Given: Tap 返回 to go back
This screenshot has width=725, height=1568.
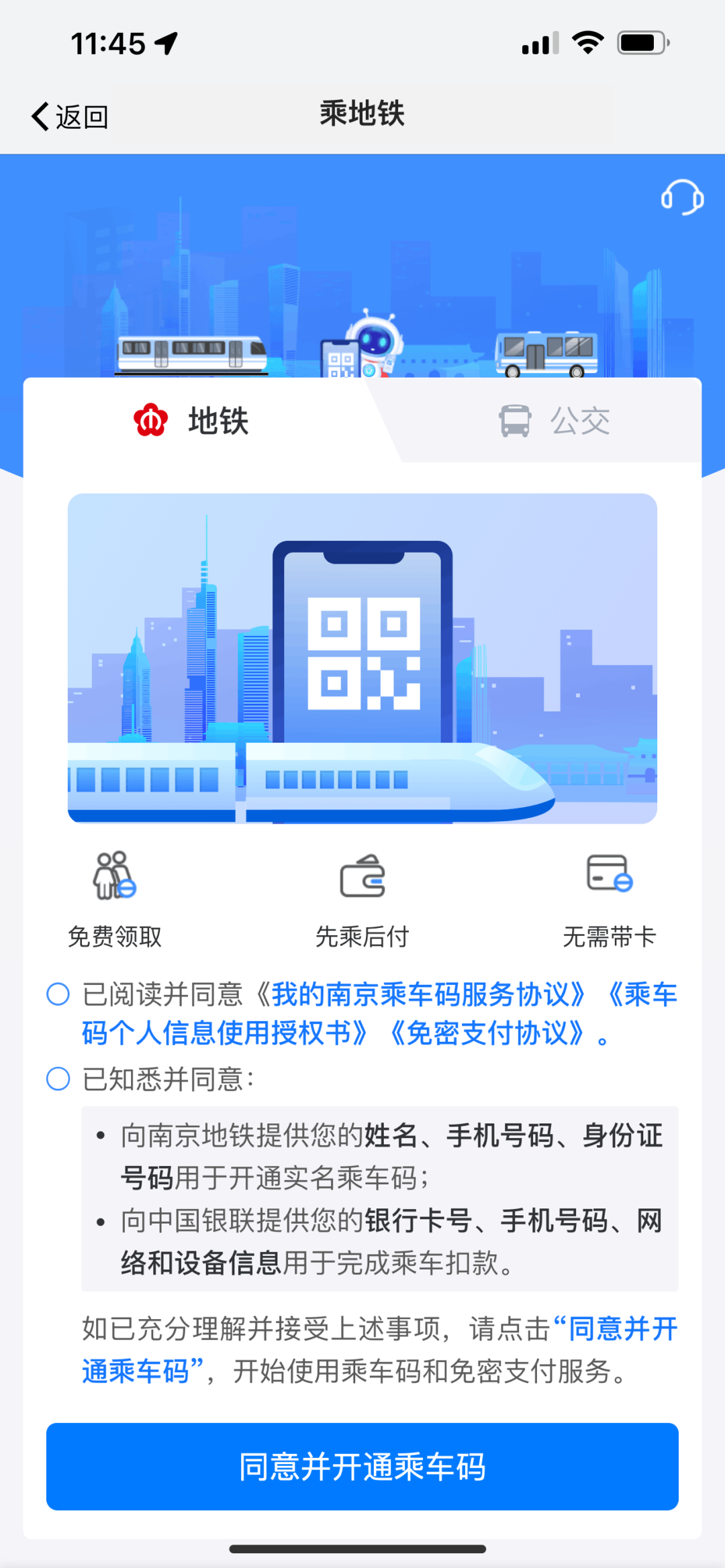Looking at the screenshot, I should (x=79, y=115).
